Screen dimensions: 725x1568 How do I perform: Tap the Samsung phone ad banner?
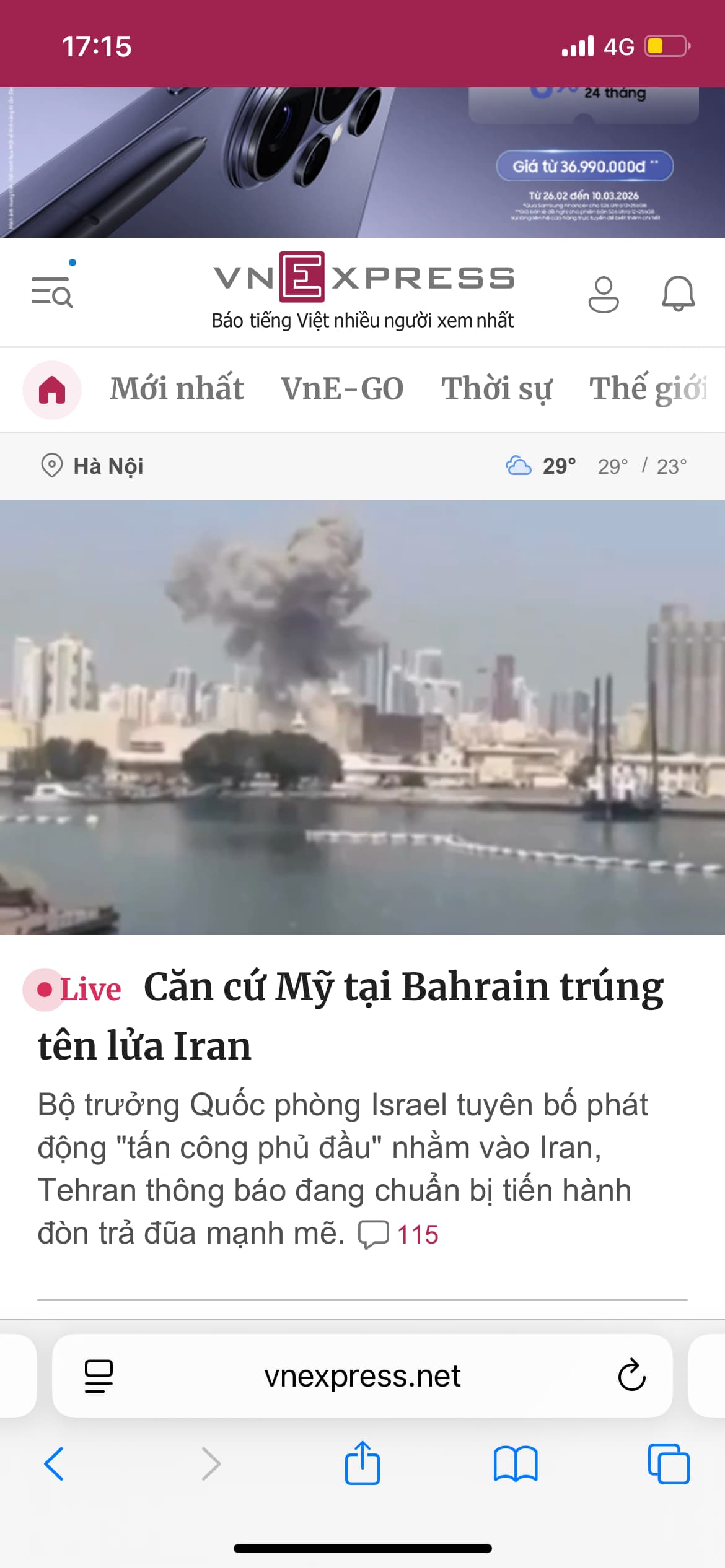pyautogui.click(x=362, y=162)
